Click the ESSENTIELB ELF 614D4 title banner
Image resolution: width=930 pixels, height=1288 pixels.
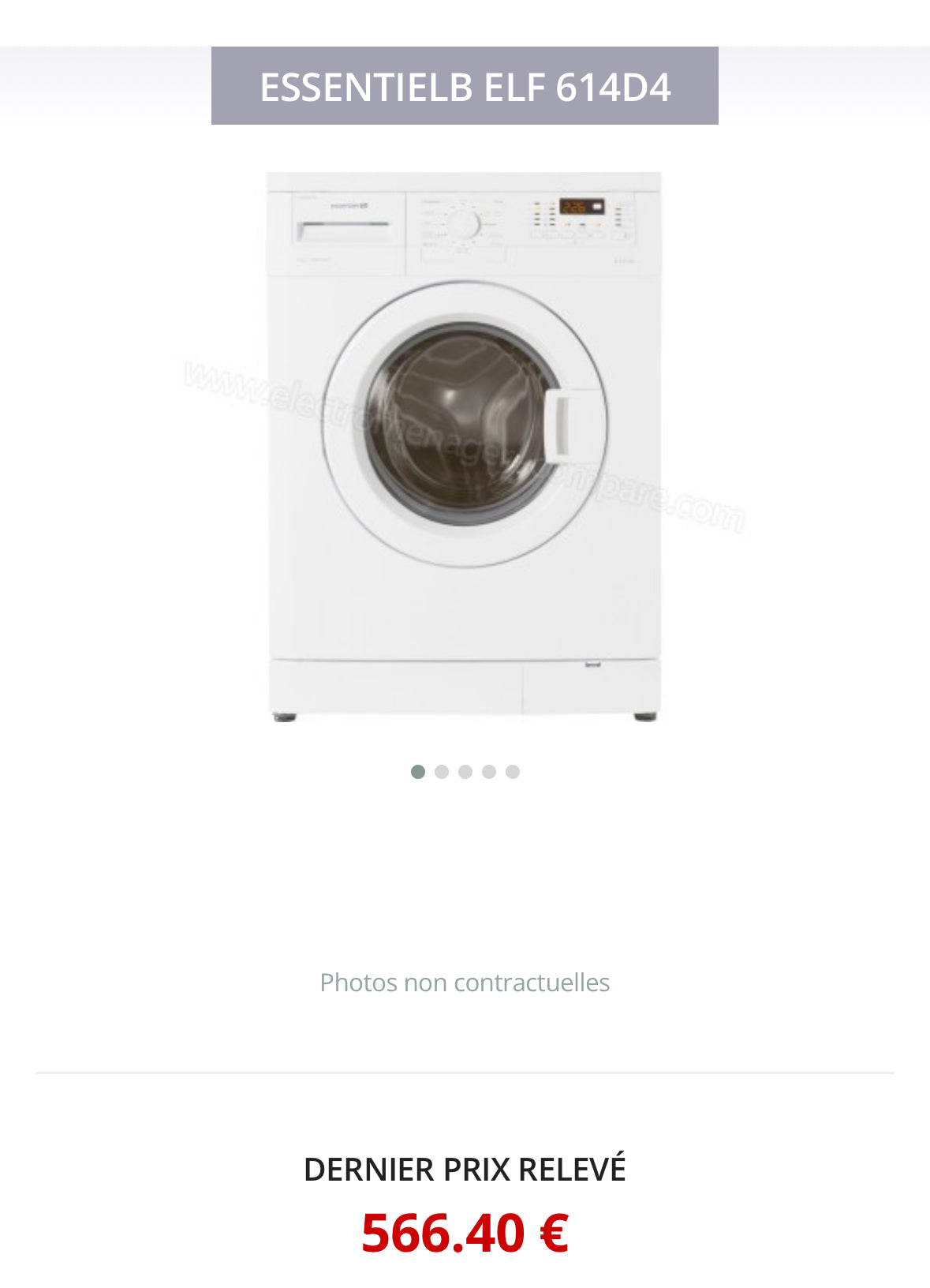tap(465, 88)
